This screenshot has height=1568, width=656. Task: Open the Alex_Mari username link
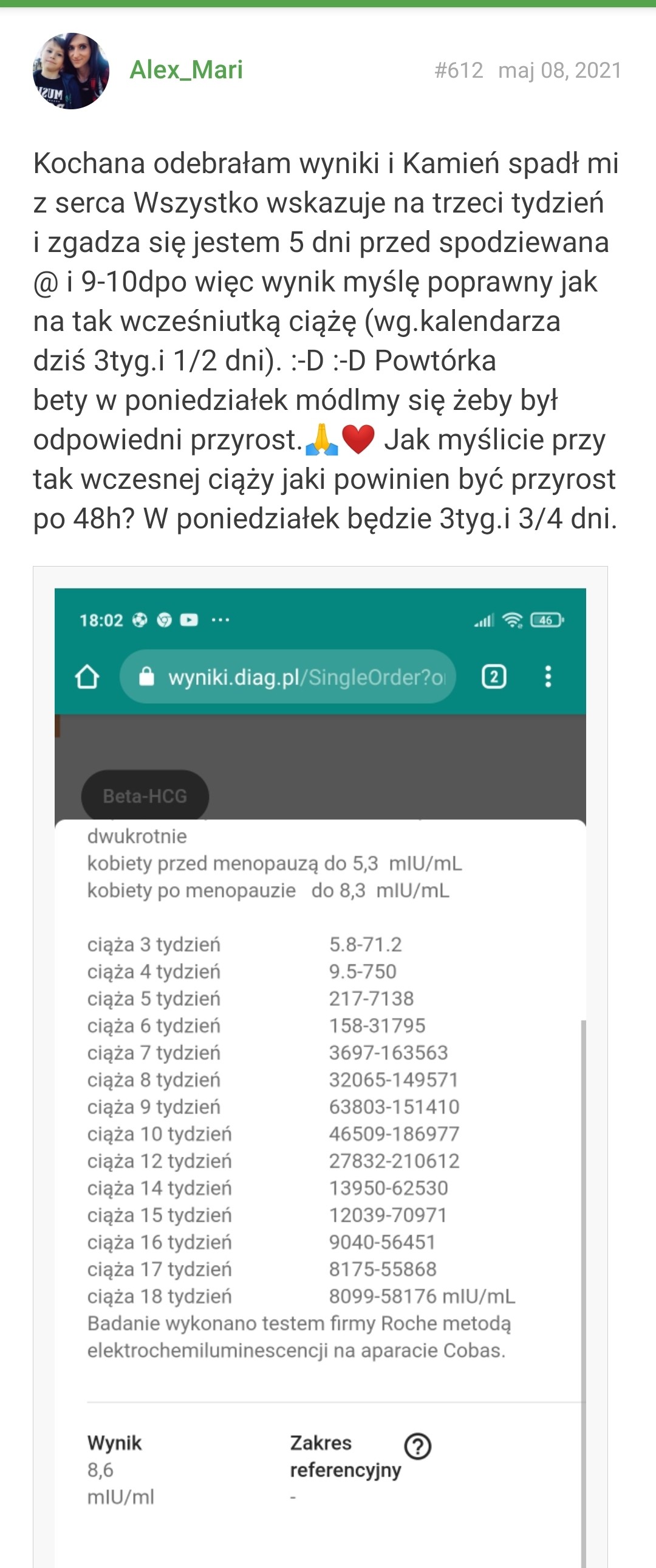[186, 70]
